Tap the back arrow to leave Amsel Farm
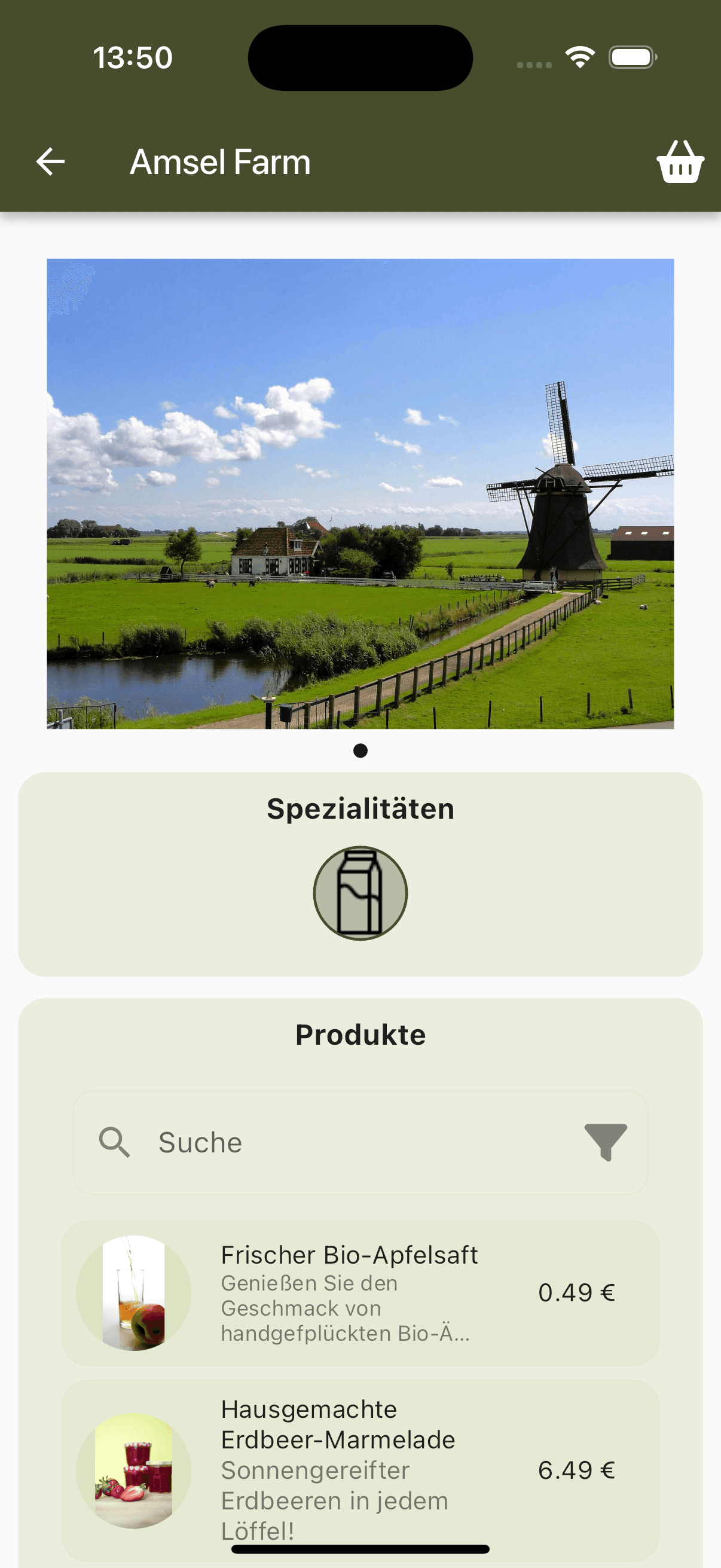The height and width of the screenshot is (1568, 721). pyautogui.click(x=50, y=161)
